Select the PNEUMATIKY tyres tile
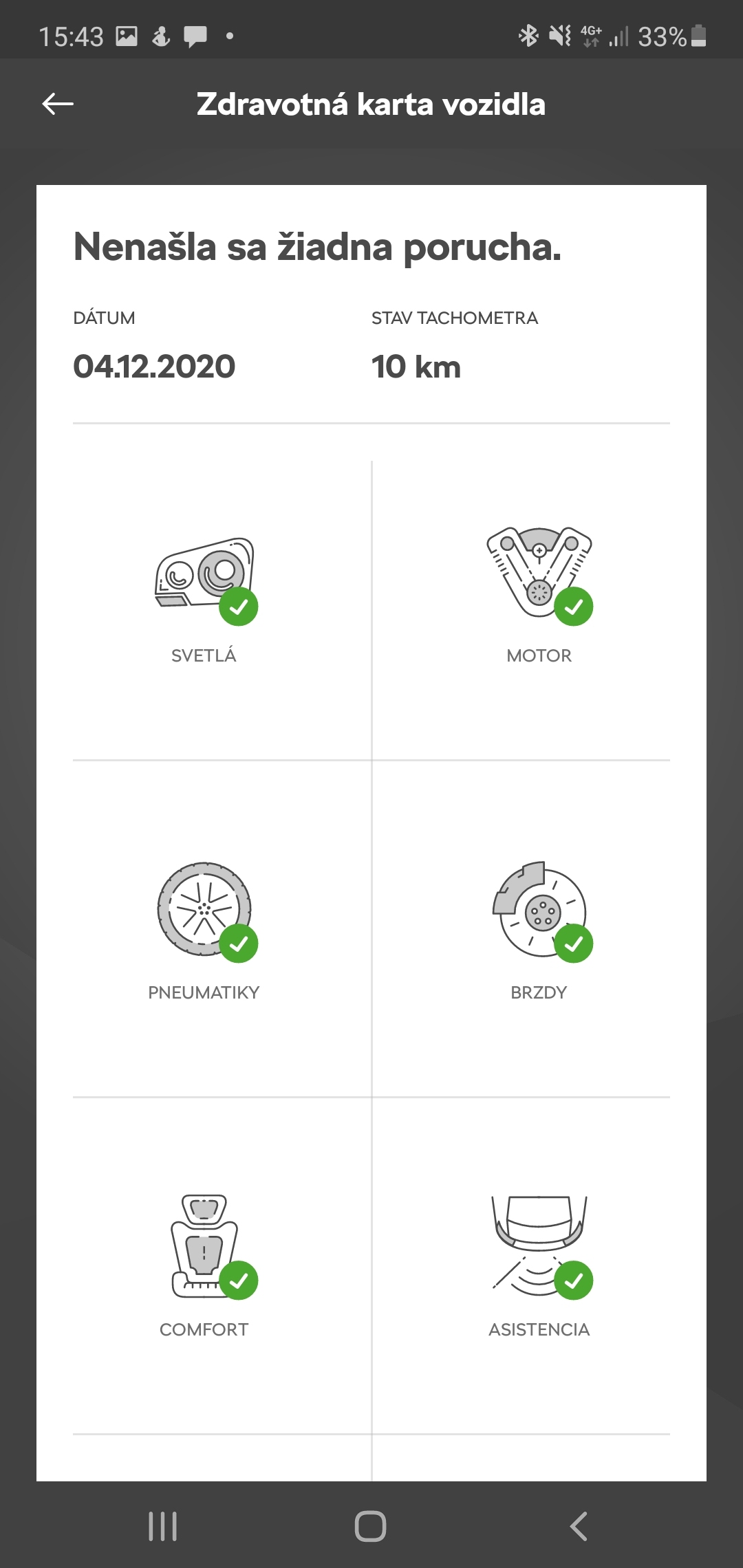Screen dimensions: 743x1568 click(204, 928)
